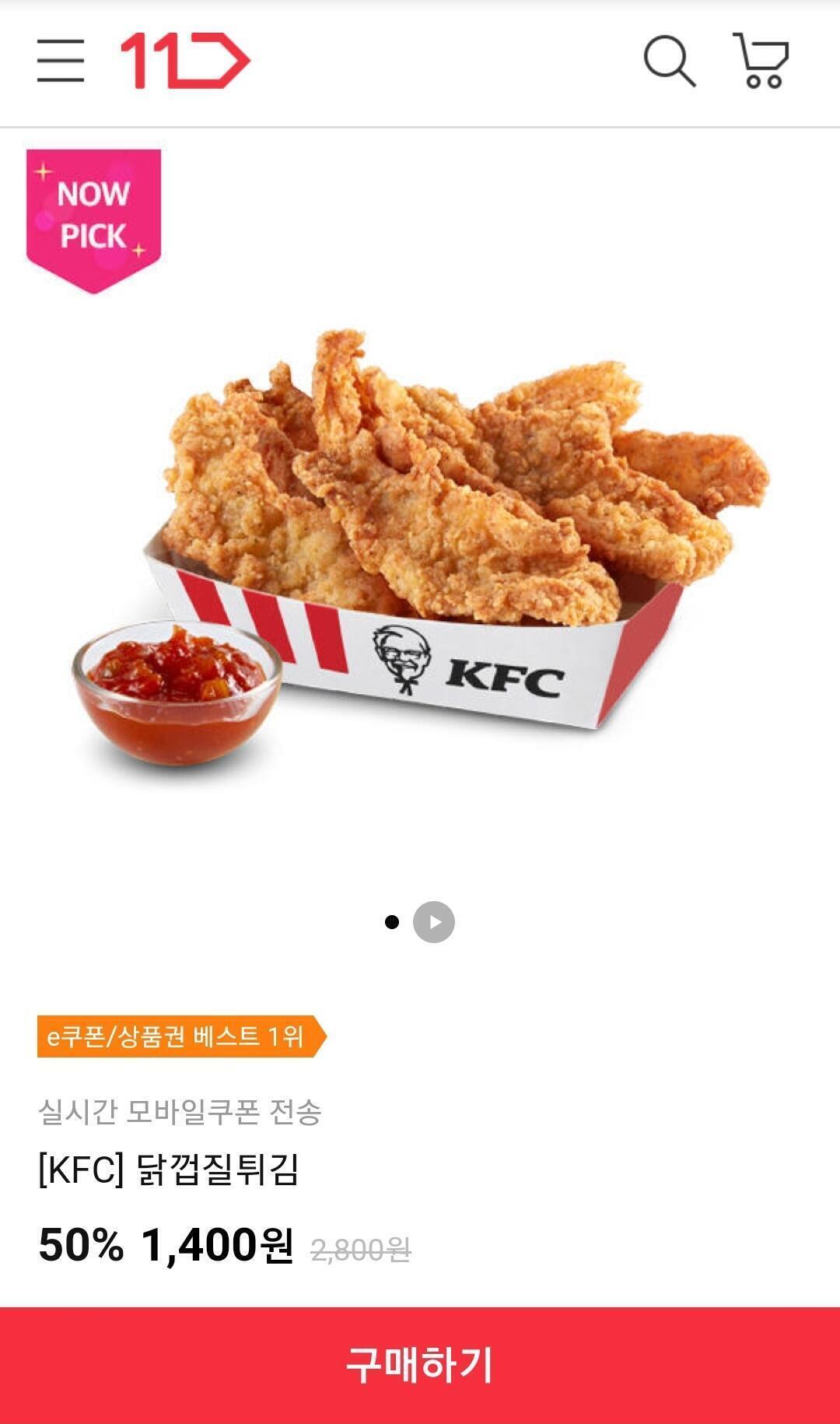Open the KFC chicken skin product image
Screen dimensions: 840x1424
point(420,545)
